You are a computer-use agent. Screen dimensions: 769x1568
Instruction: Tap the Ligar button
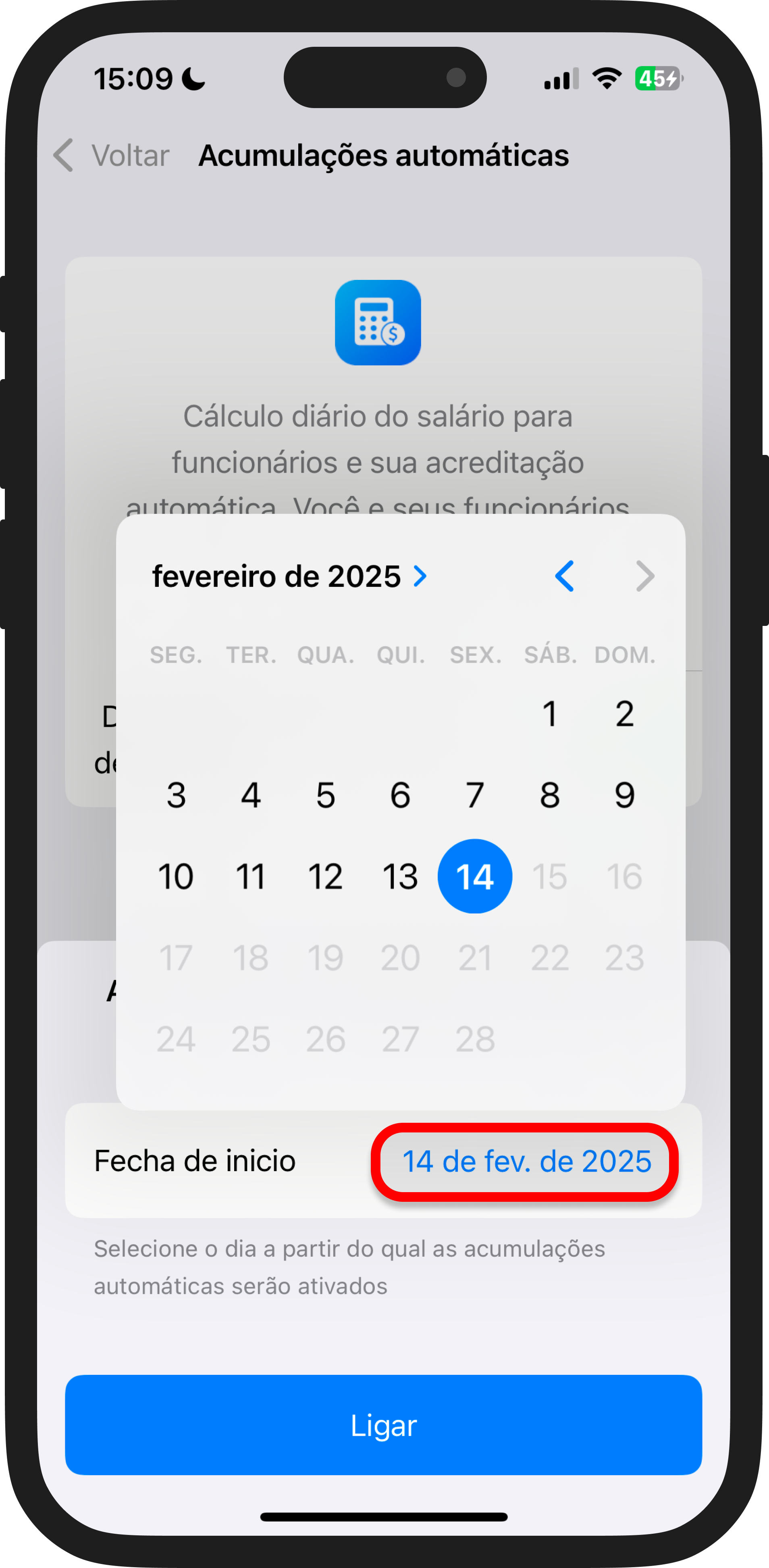[383, 1424]
